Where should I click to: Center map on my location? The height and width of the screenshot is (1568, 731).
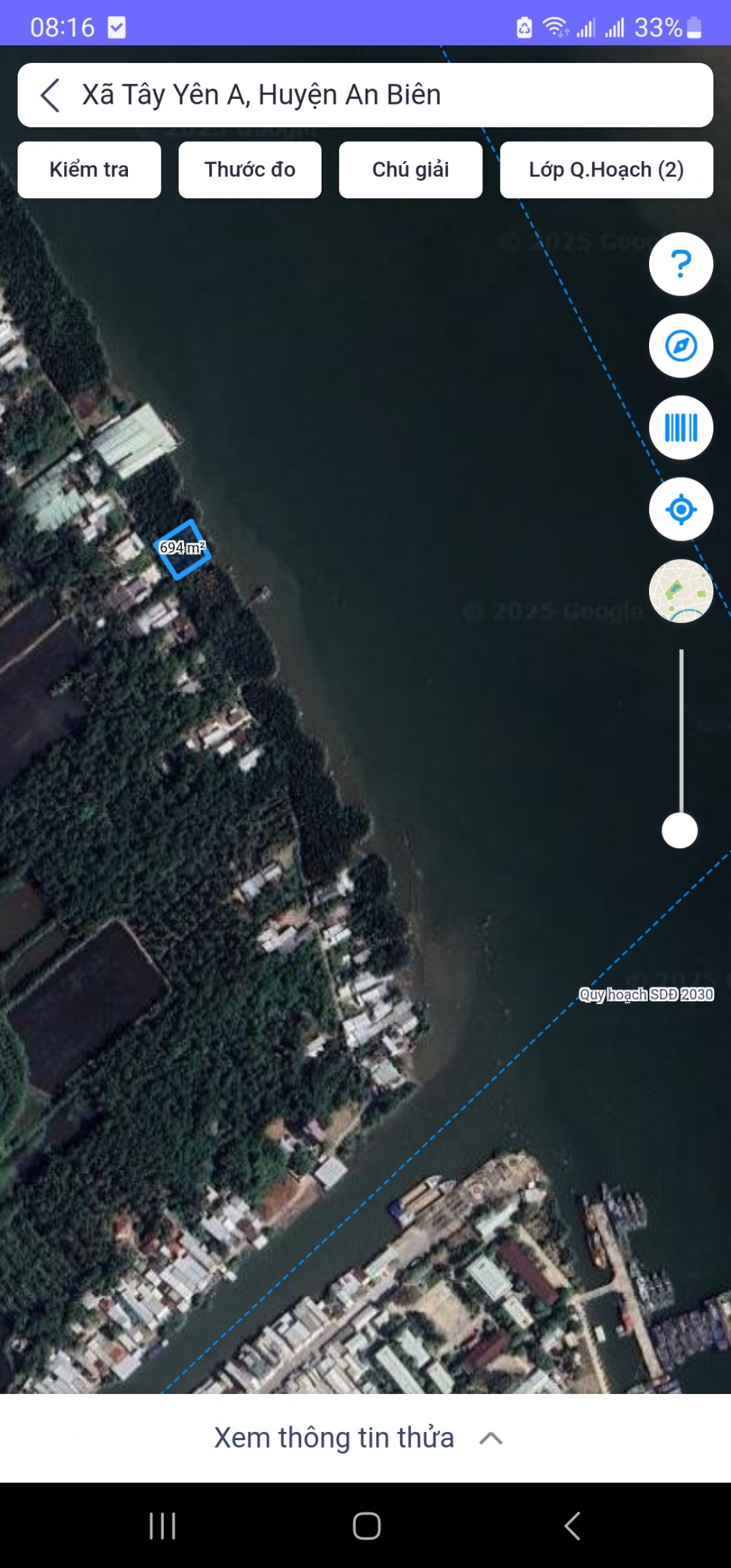681,510
